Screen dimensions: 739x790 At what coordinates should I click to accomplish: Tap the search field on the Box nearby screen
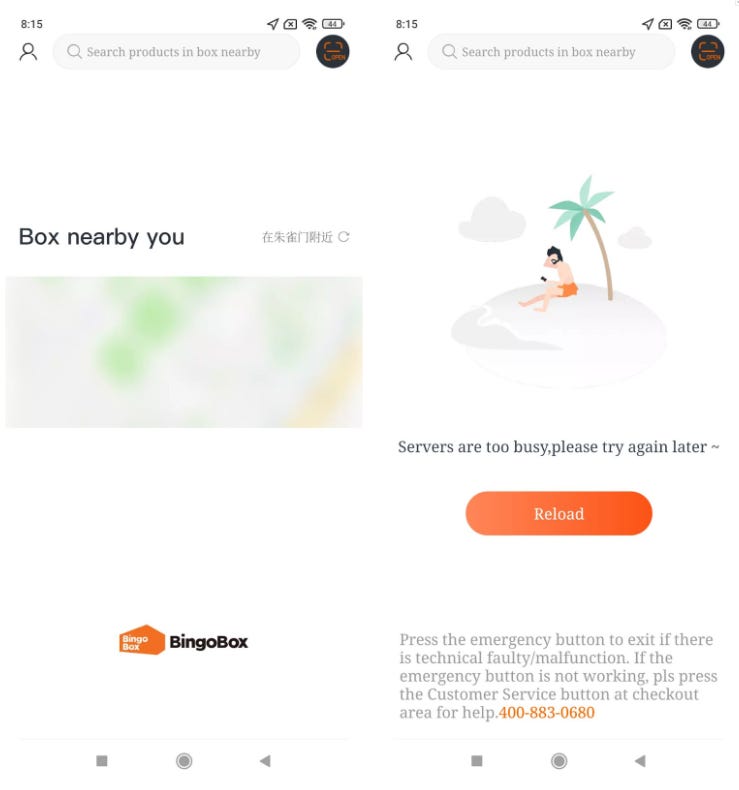tap(176, 51)
